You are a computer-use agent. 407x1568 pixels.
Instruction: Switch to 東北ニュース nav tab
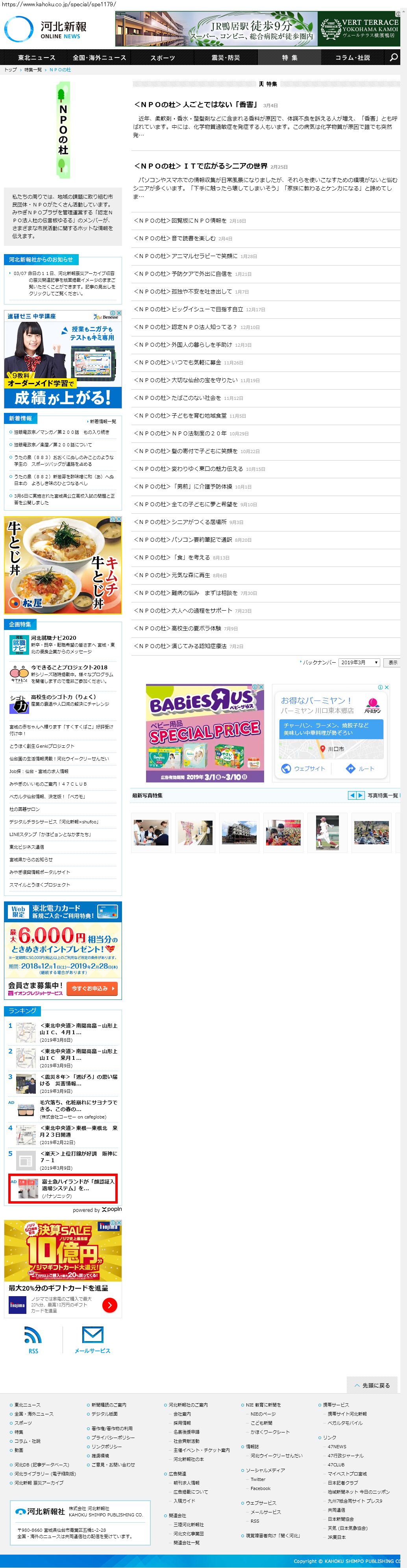coord(36,58)
